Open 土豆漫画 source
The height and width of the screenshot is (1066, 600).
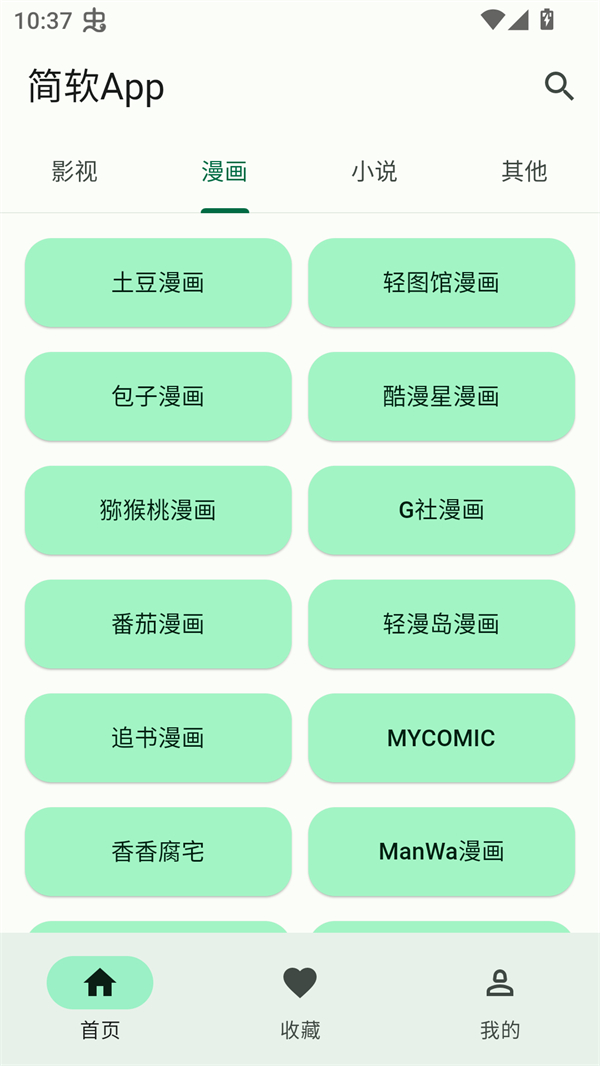coord(158,283)
